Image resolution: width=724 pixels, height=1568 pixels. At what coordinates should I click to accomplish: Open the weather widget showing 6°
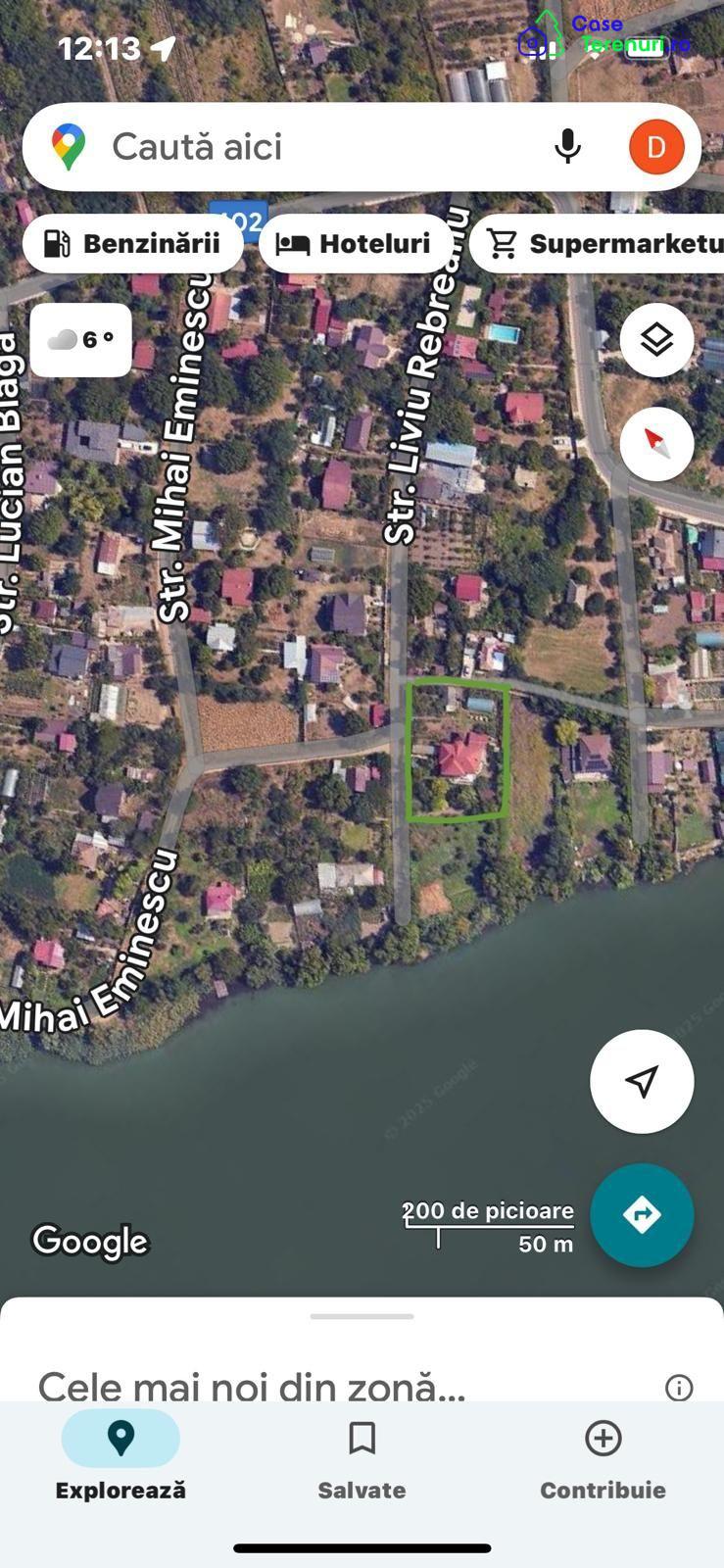coord(81,340)
